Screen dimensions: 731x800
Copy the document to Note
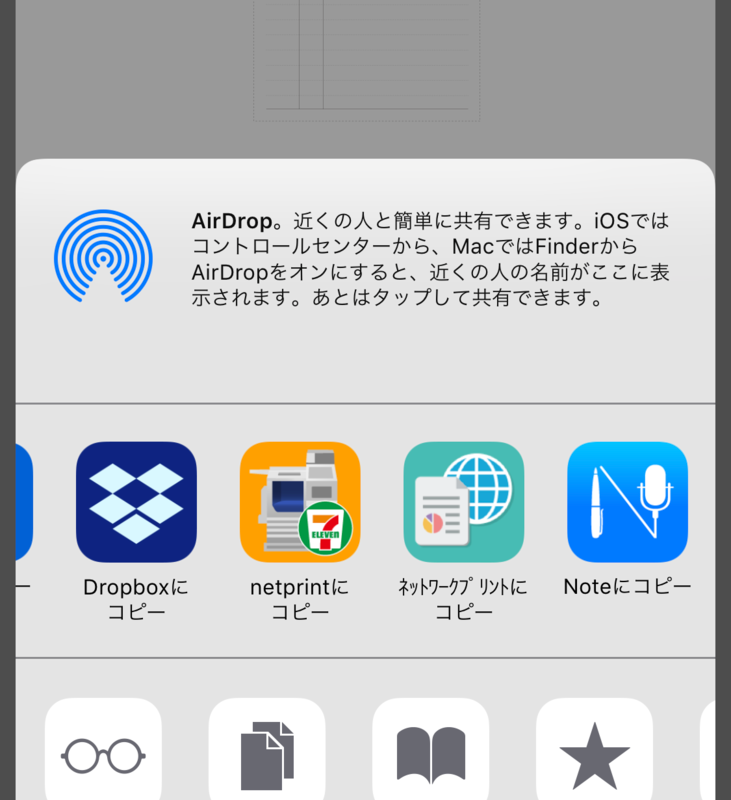click(627, 502)
